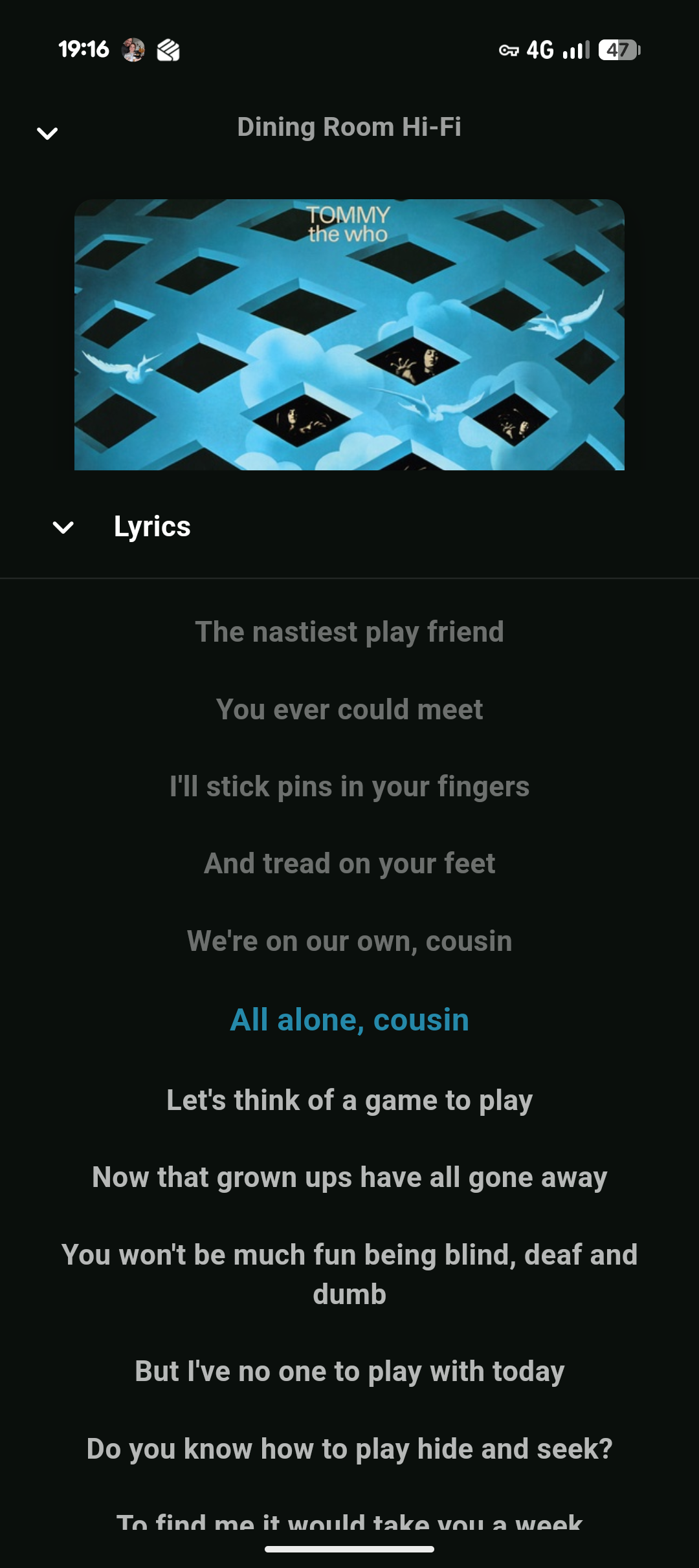Collapse the now playing screen

47,133
